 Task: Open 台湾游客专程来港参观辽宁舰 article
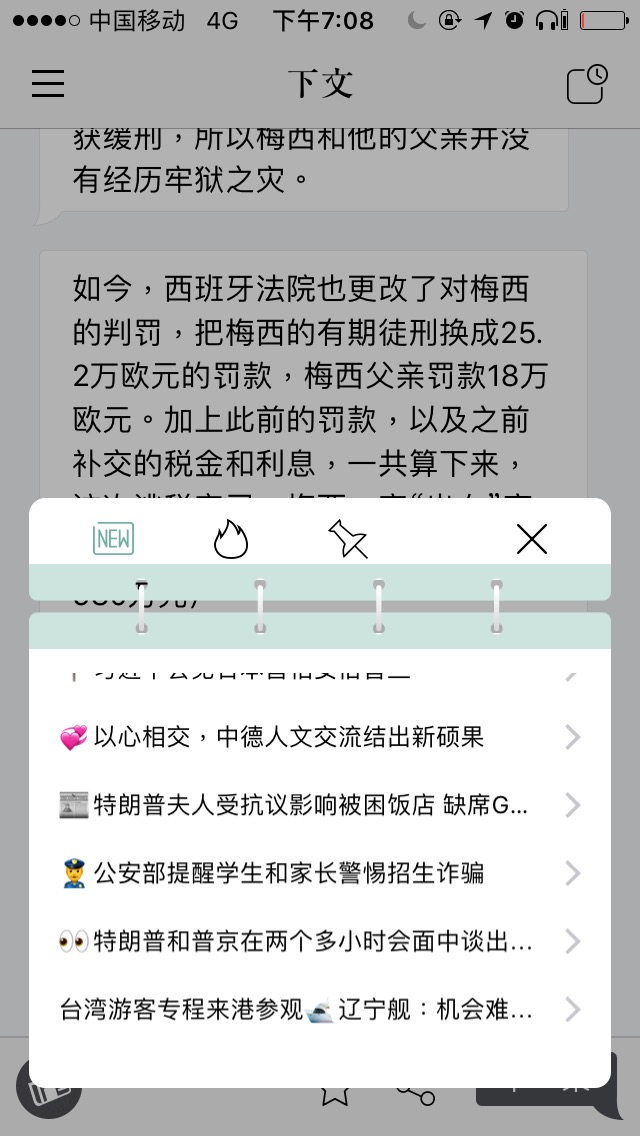tap(320, 1009)
